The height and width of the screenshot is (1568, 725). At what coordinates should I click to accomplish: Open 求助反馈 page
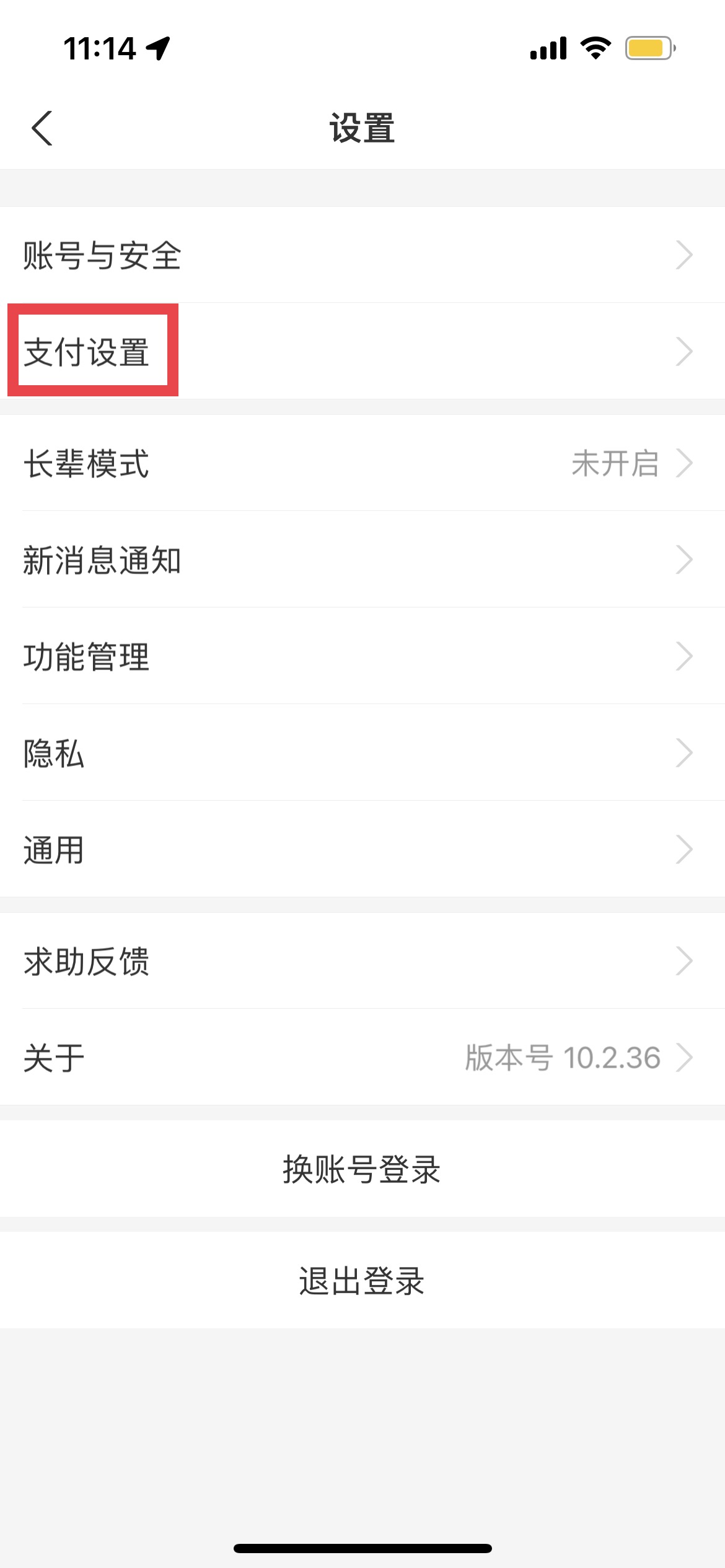tap(362, 961)
